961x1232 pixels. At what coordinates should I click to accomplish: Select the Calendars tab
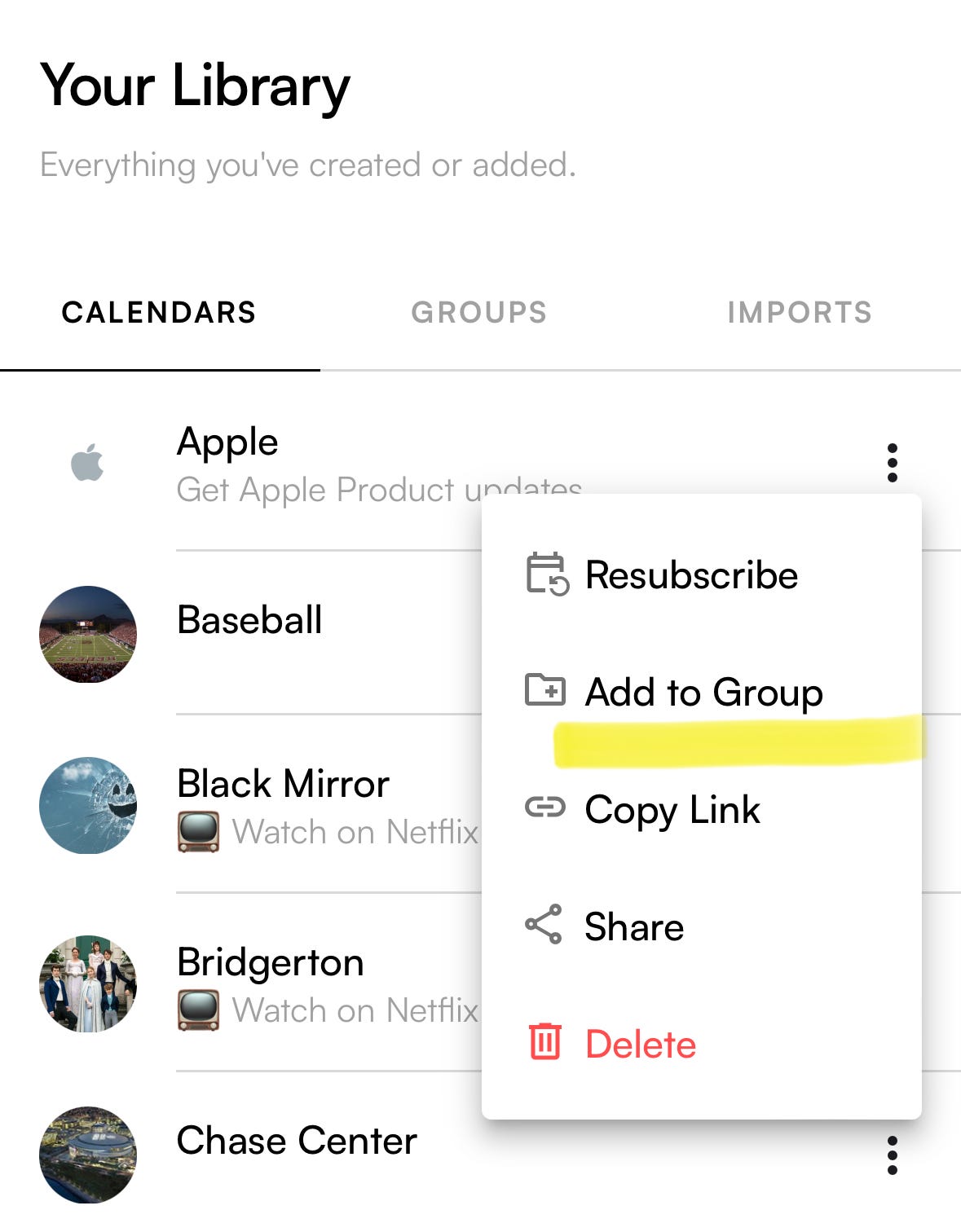click(159, 313)
